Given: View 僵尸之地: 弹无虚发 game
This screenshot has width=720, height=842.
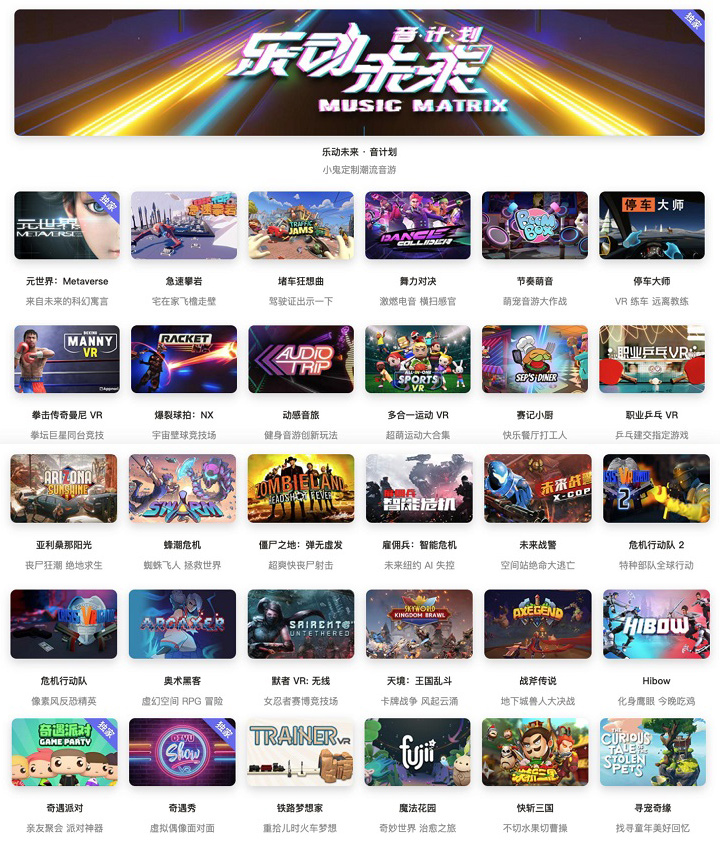Looking at the screenshot, I should click(x=301, y=488).
